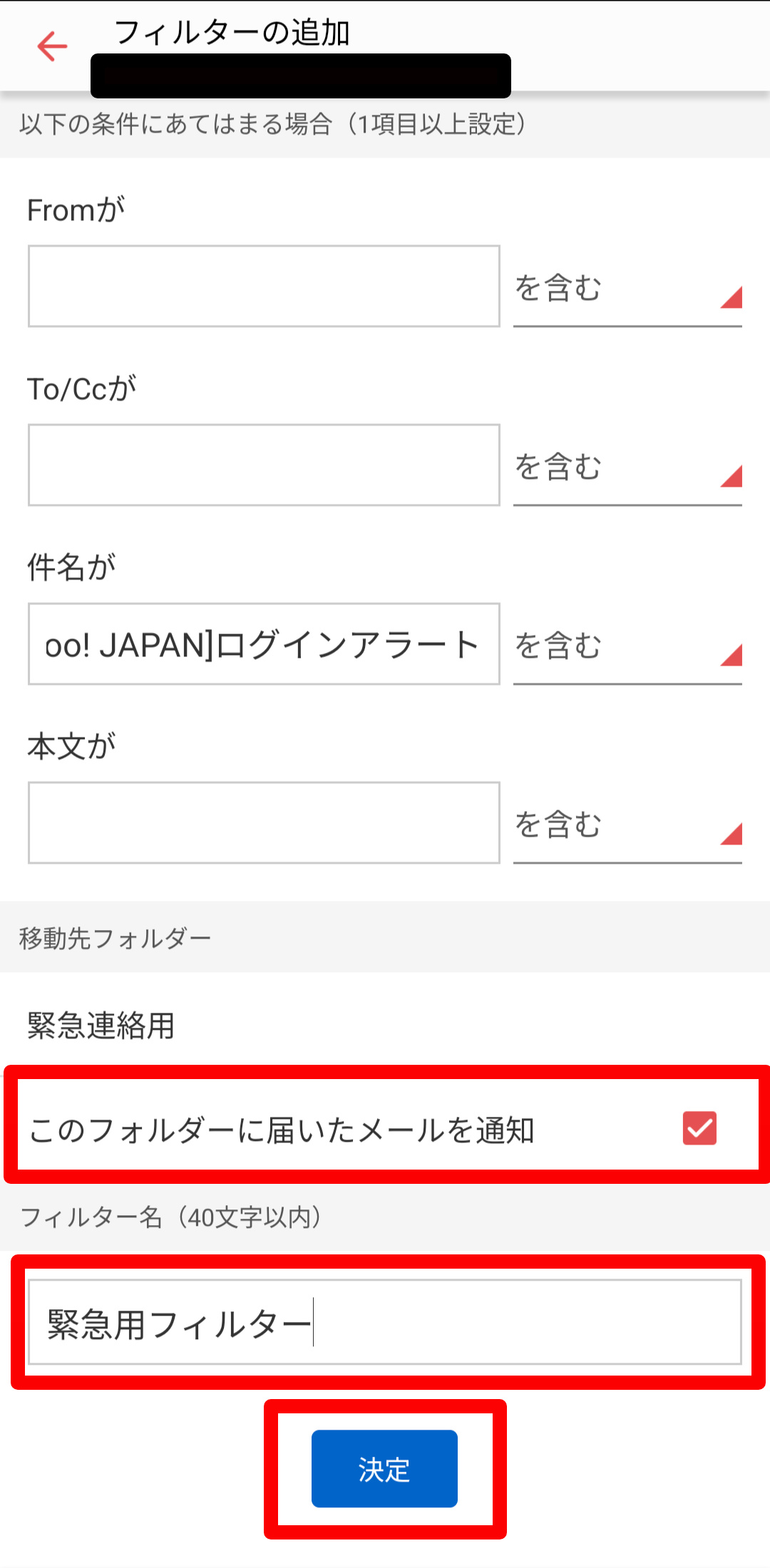770x1568 pixels.
Task: Focus the 本文 body text field
Action: (264, 823)
